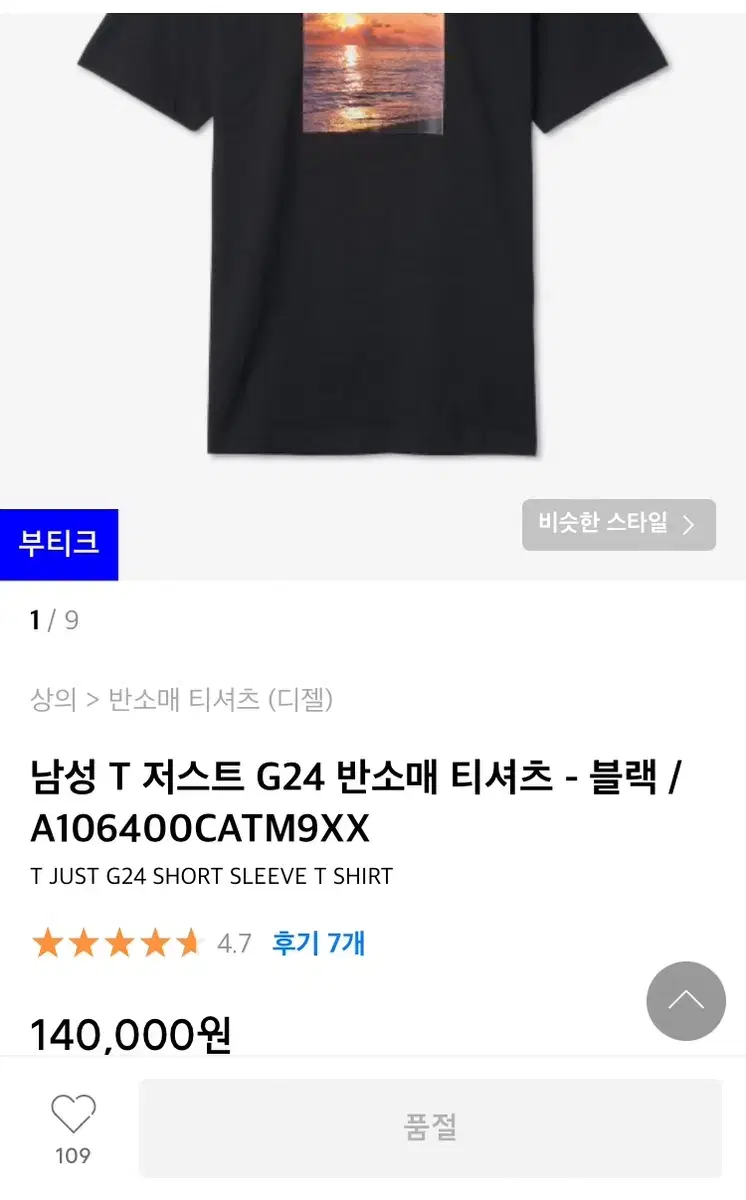The height and width of the screenshot is (1200, 746).
Task: Click the wishlist heart showing 109 likes
Action: point(73,1125)
